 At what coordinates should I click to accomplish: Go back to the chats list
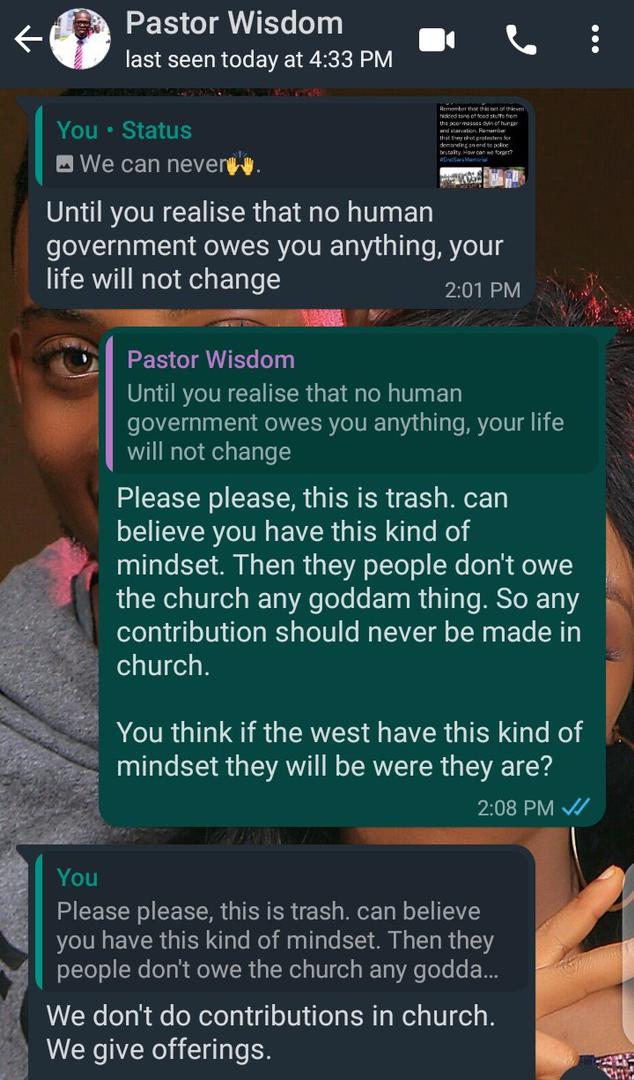pos(27,40)
